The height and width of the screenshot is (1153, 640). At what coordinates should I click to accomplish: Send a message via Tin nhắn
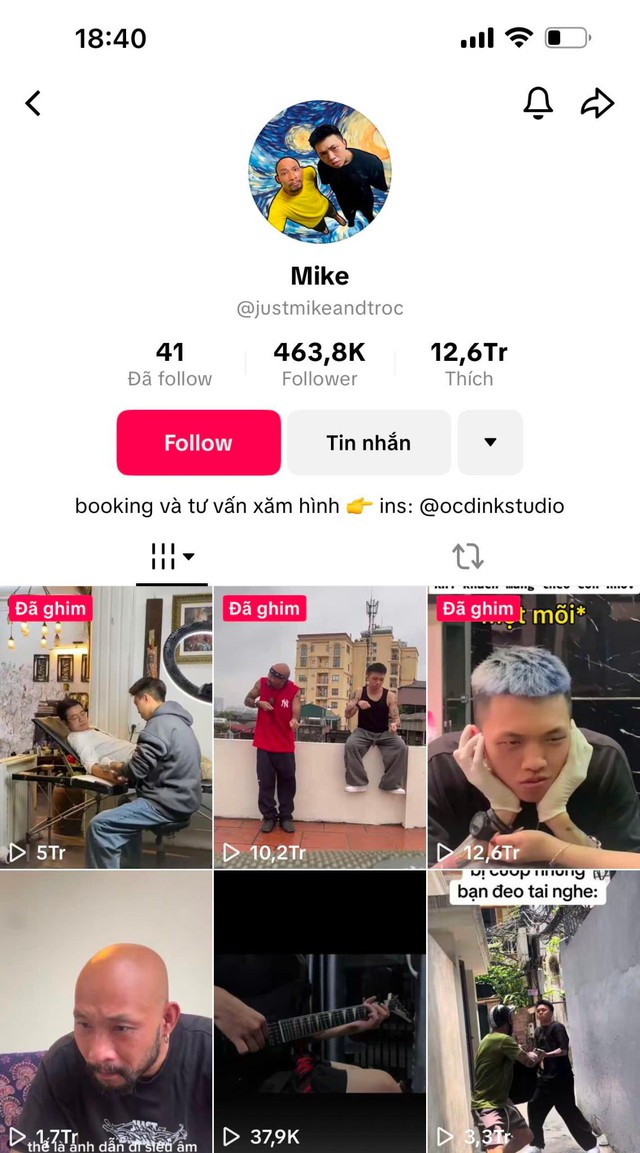(x=368, y=442)
